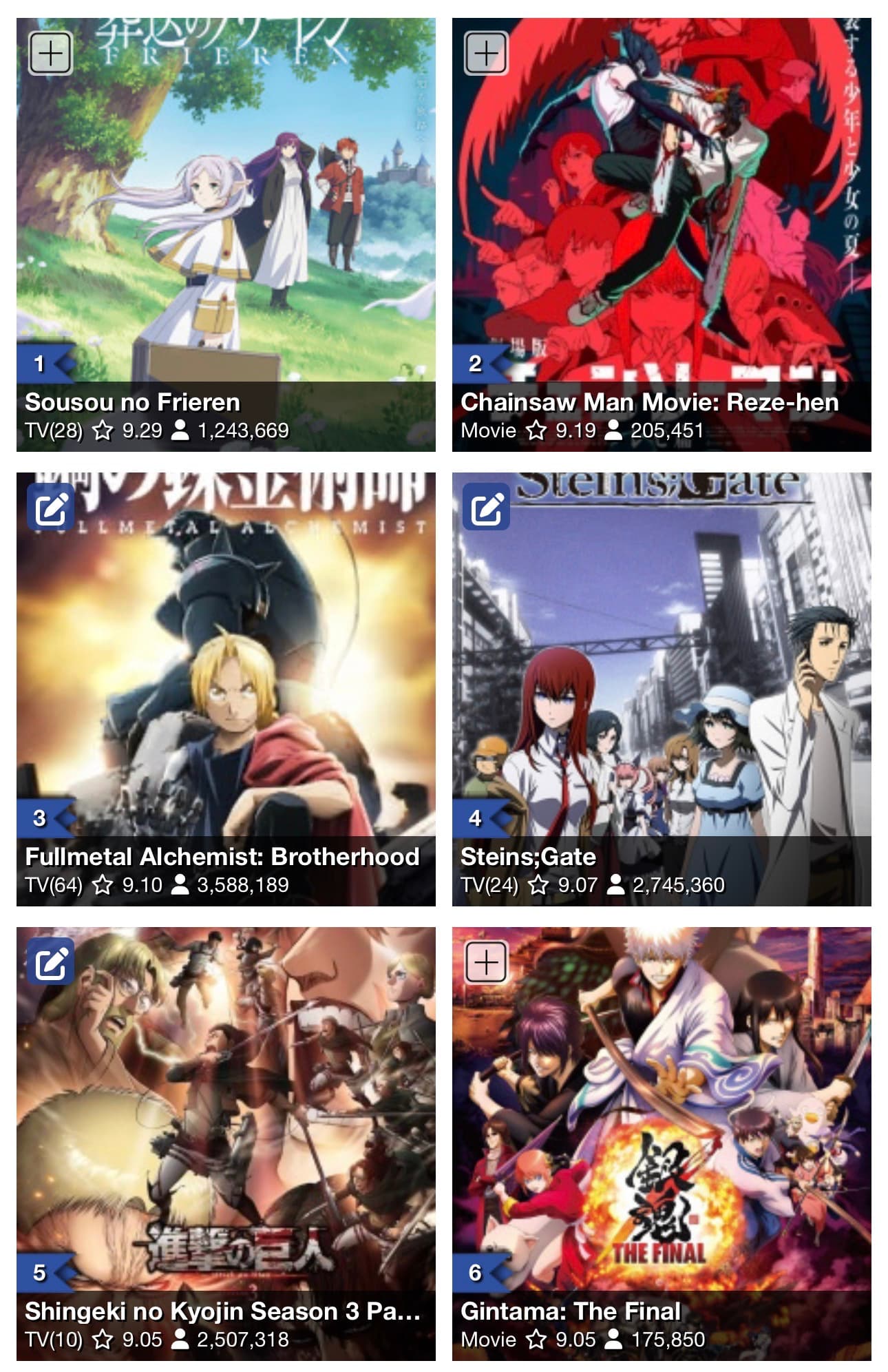Add Gintama: The Final to list
The width and height of the screenshot is (888, 1372).
click(x=486, y=962)
